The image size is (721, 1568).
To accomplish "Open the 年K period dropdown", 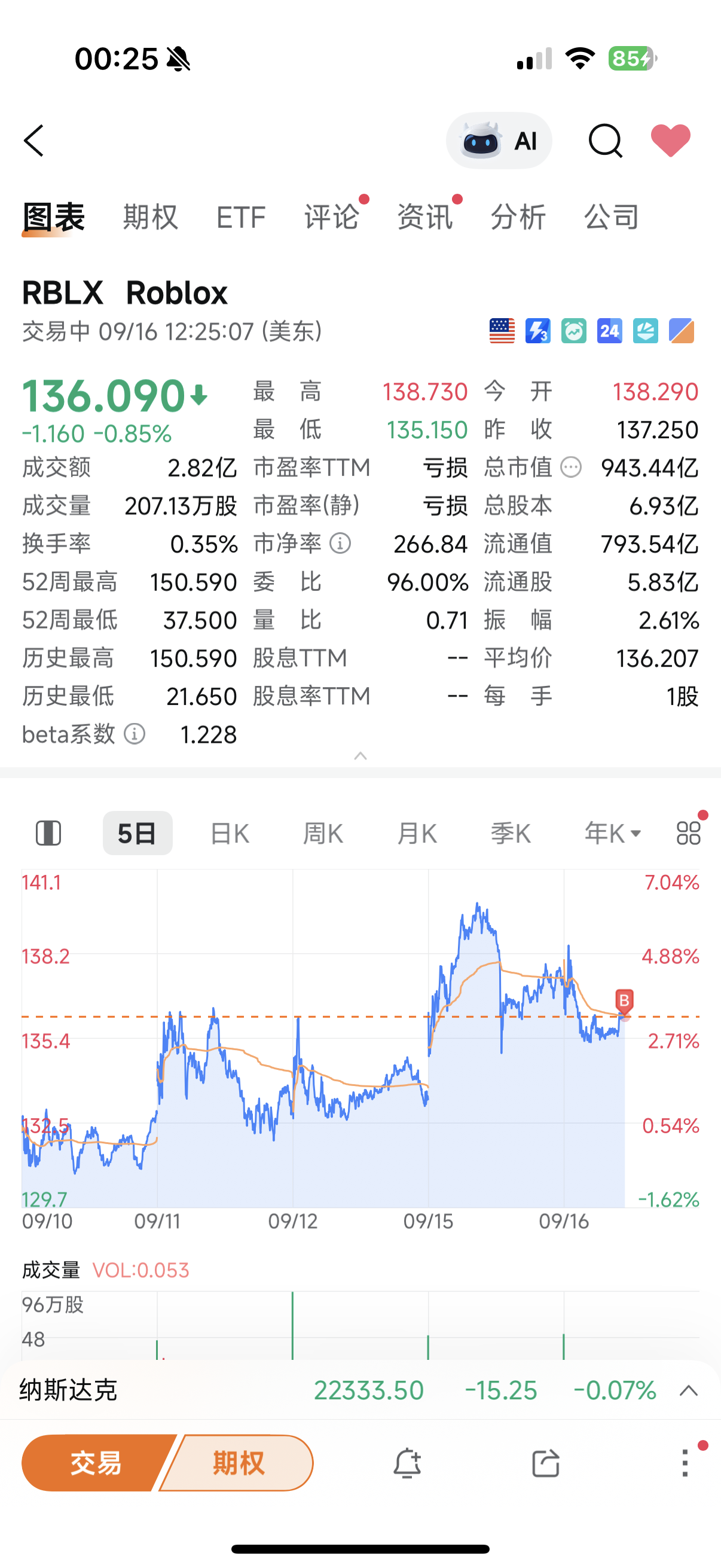I will (x=612, y=833).
